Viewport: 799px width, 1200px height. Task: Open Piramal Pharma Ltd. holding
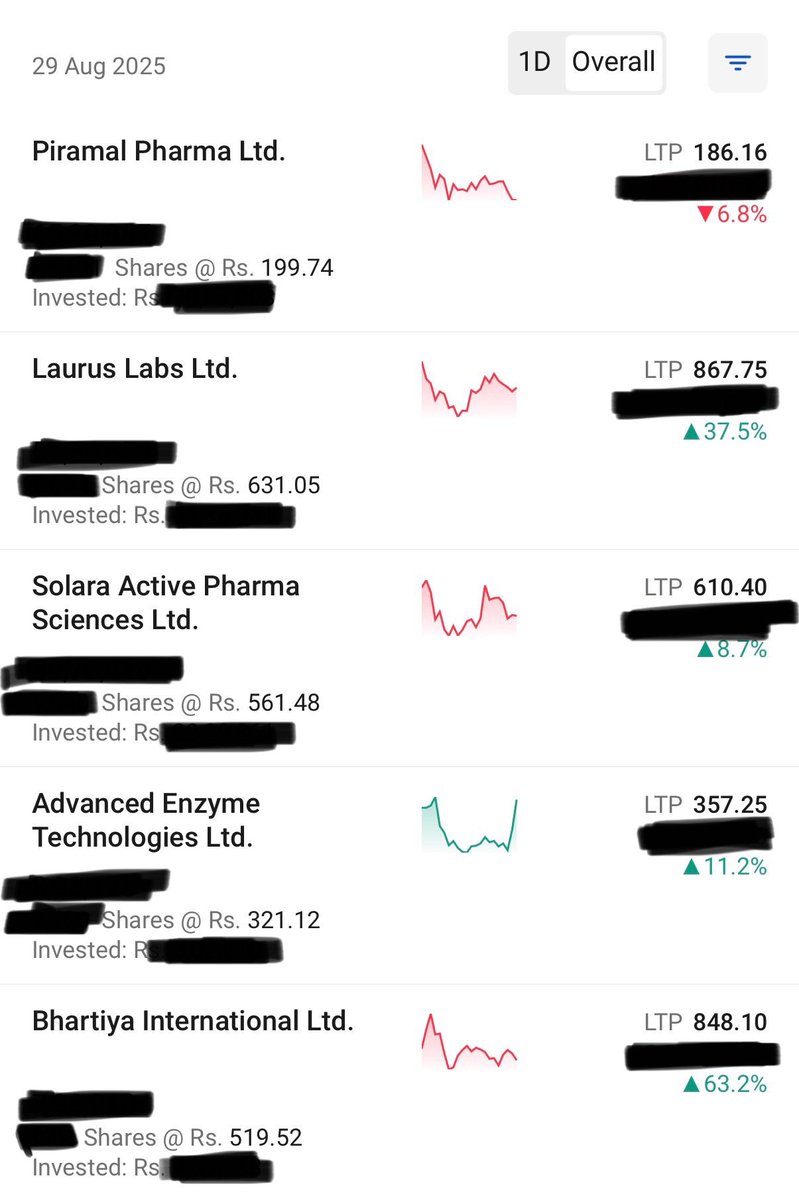(159, 152)
